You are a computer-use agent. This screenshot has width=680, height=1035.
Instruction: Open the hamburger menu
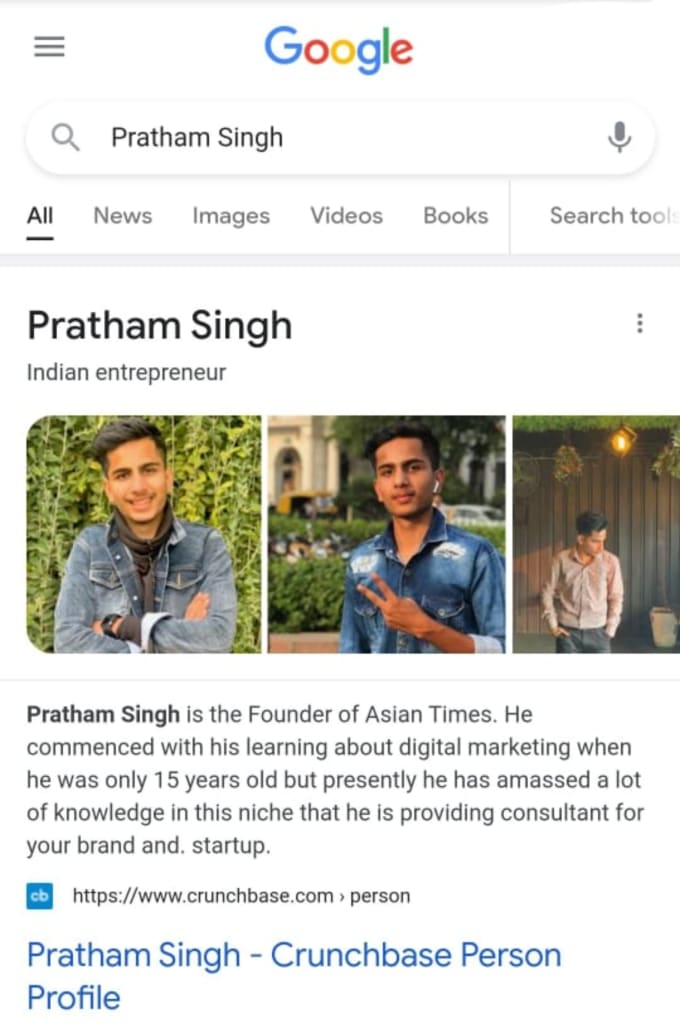pyautogui.click(x=49, y=47)
